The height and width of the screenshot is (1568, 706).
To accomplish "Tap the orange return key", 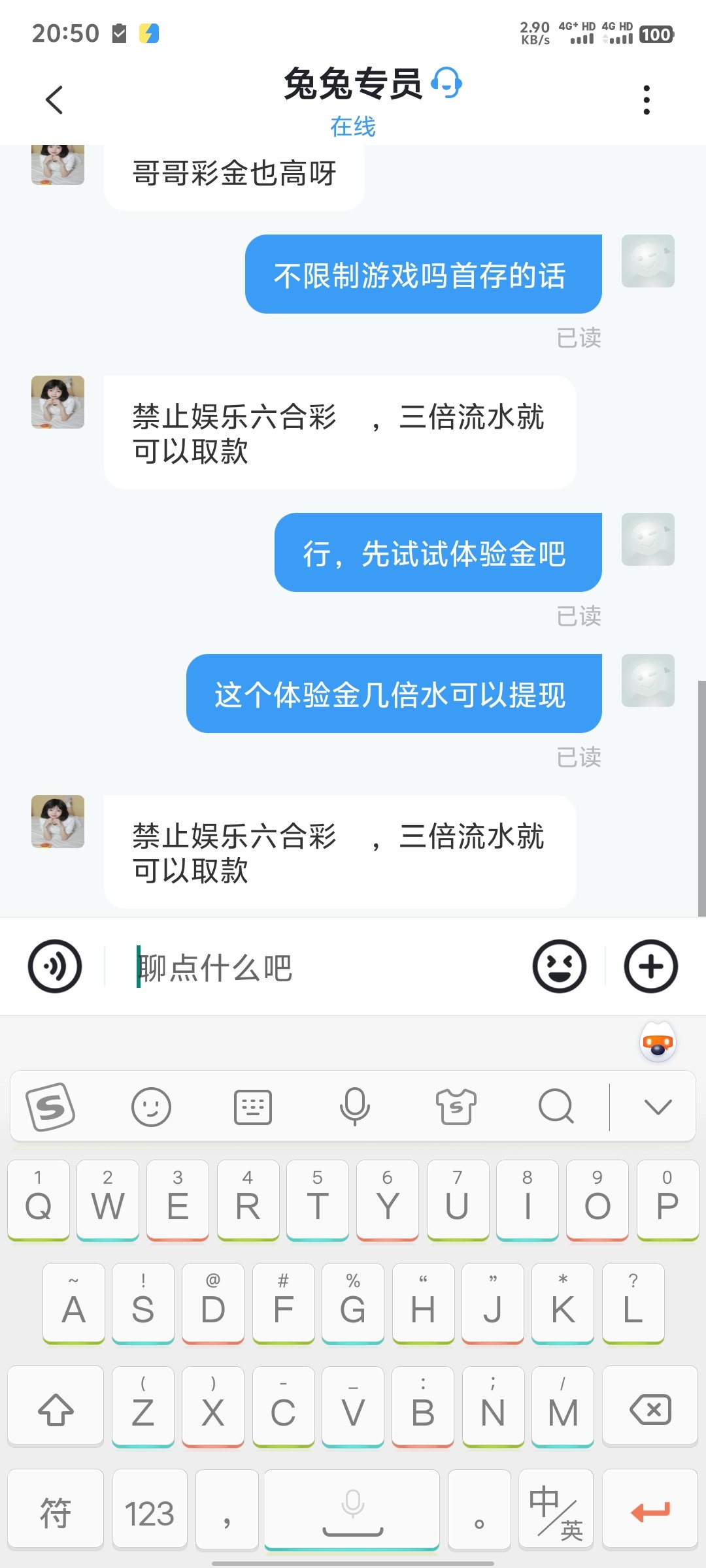I will [650, 1512].
